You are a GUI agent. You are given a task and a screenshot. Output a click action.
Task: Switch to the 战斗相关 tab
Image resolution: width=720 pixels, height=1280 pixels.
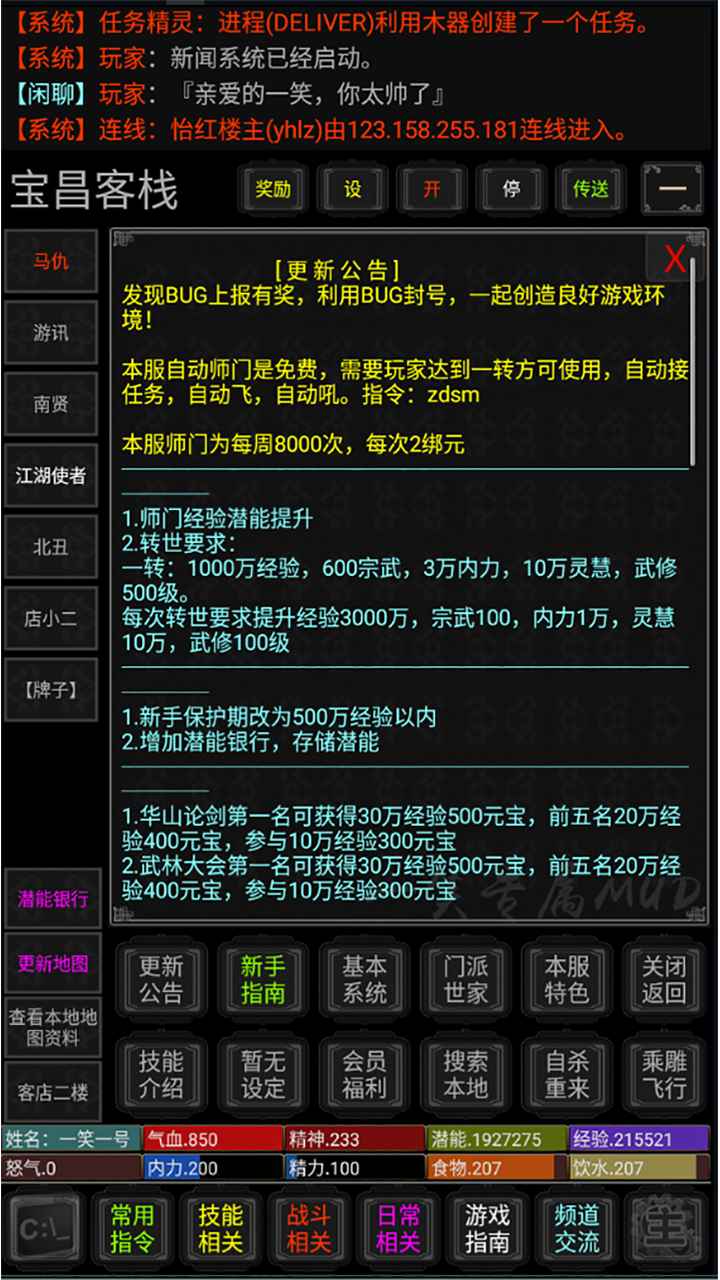tap(308, 1229)
